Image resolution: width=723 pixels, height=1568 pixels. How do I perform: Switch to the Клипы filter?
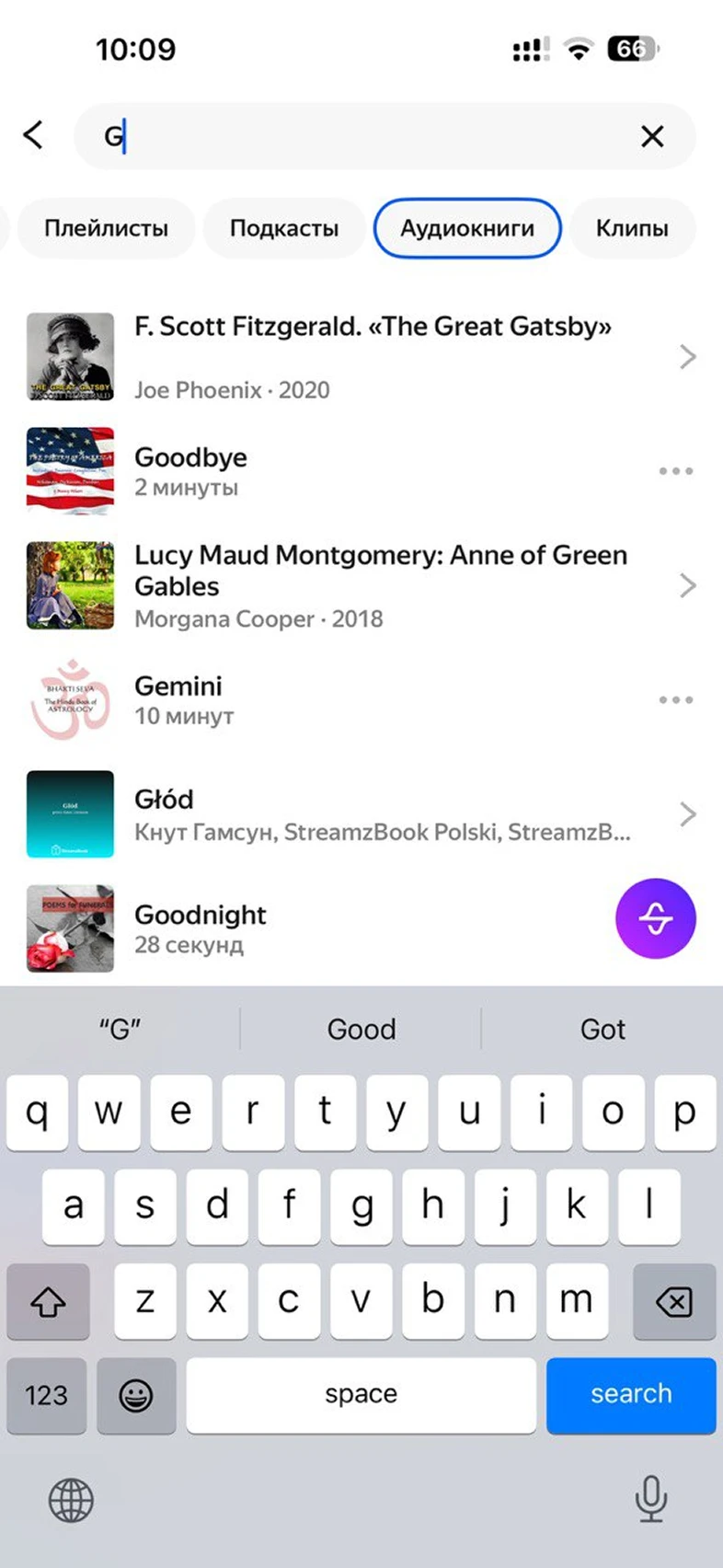point(632,228)
